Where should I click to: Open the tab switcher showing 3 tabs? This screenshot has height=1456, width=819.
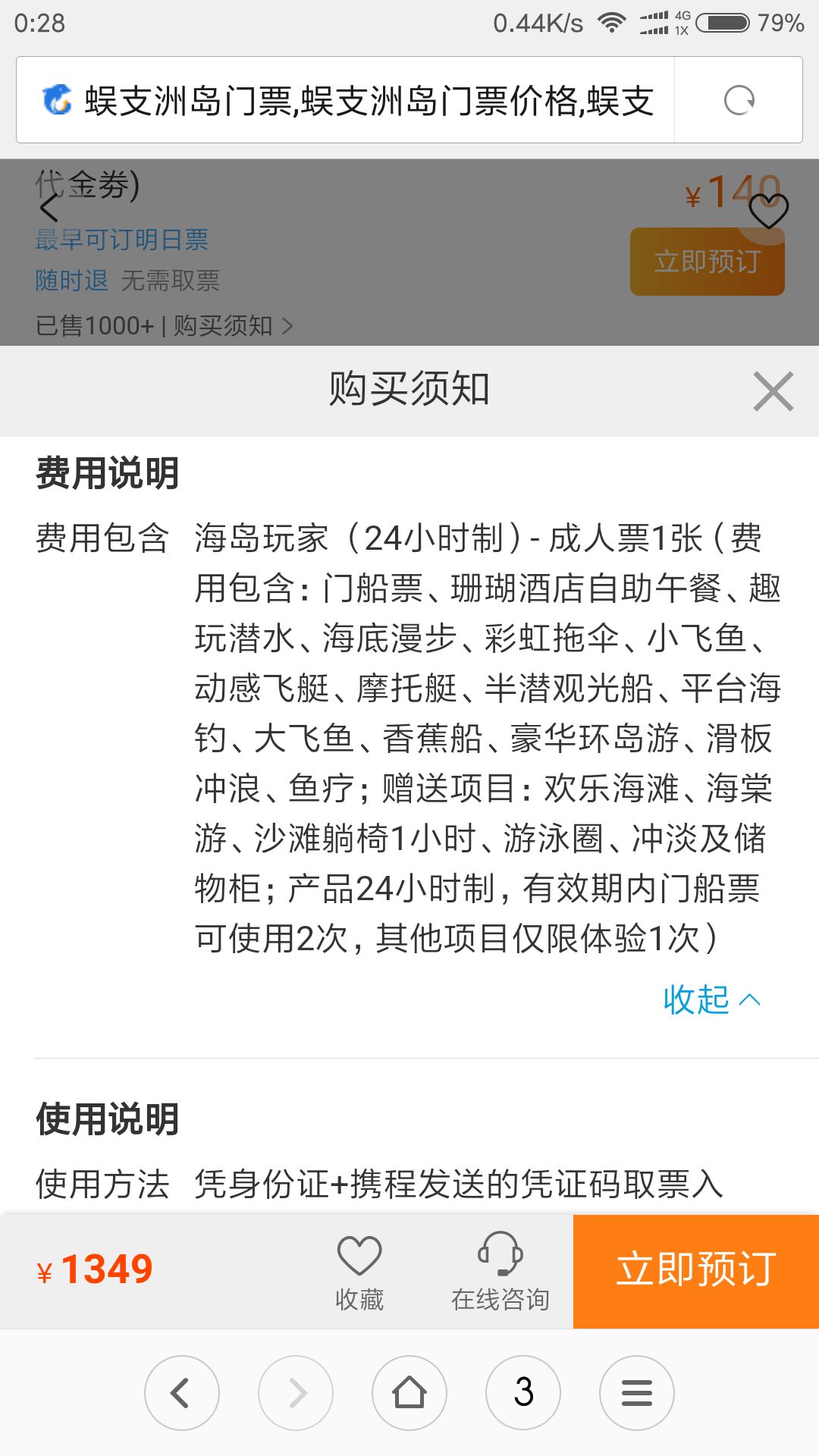523,1393
